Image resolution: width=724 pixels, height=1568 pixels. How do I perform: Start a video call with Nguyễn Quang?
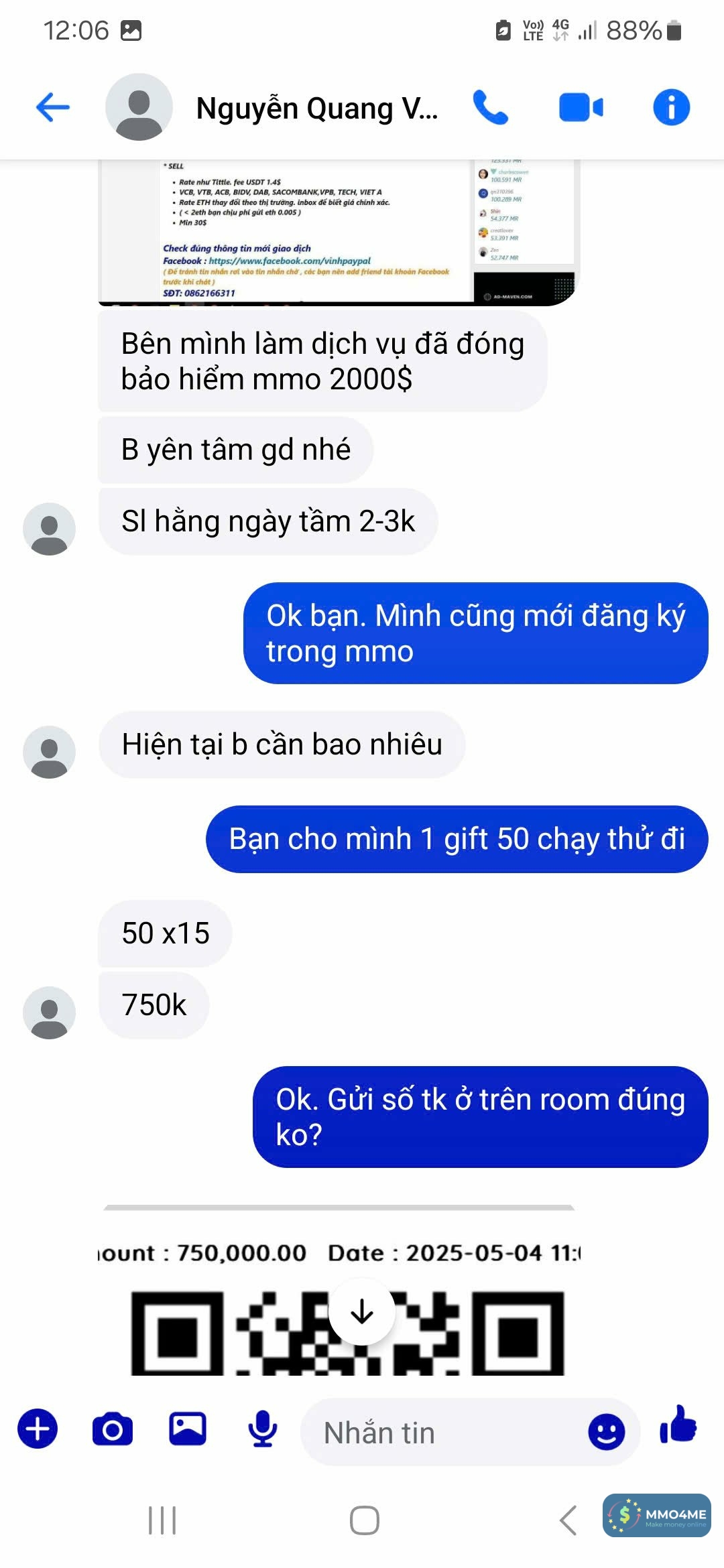(581, 107)
